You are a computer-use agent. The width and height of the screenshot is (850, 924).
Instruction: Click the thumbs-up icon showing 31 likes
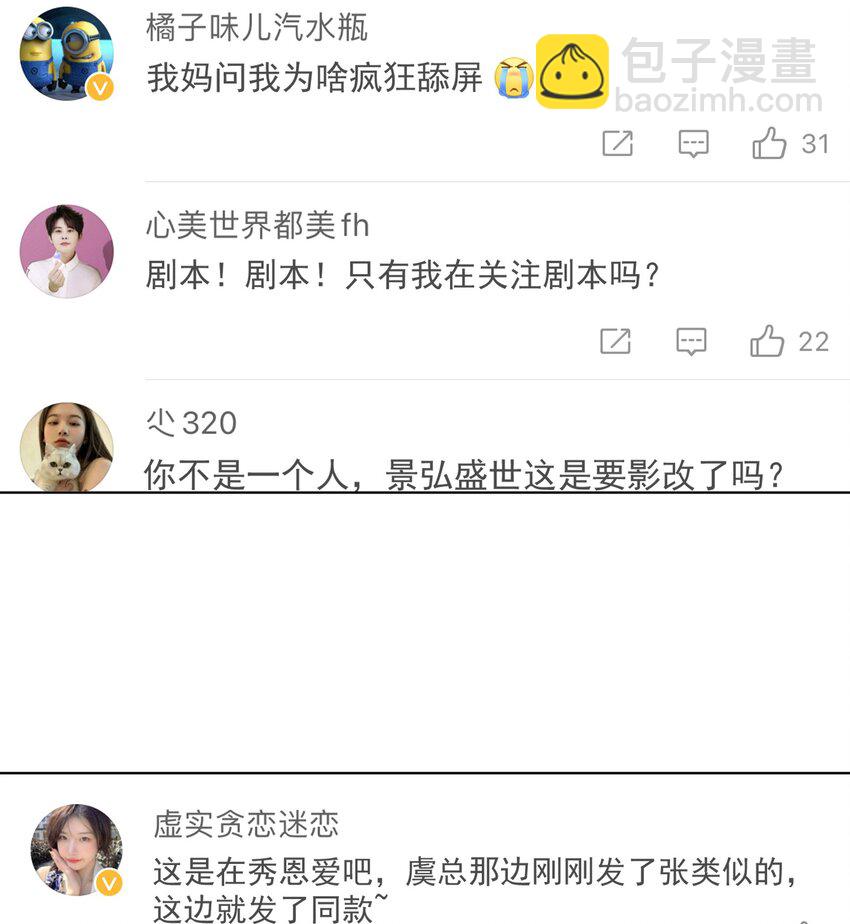(770, 143)
